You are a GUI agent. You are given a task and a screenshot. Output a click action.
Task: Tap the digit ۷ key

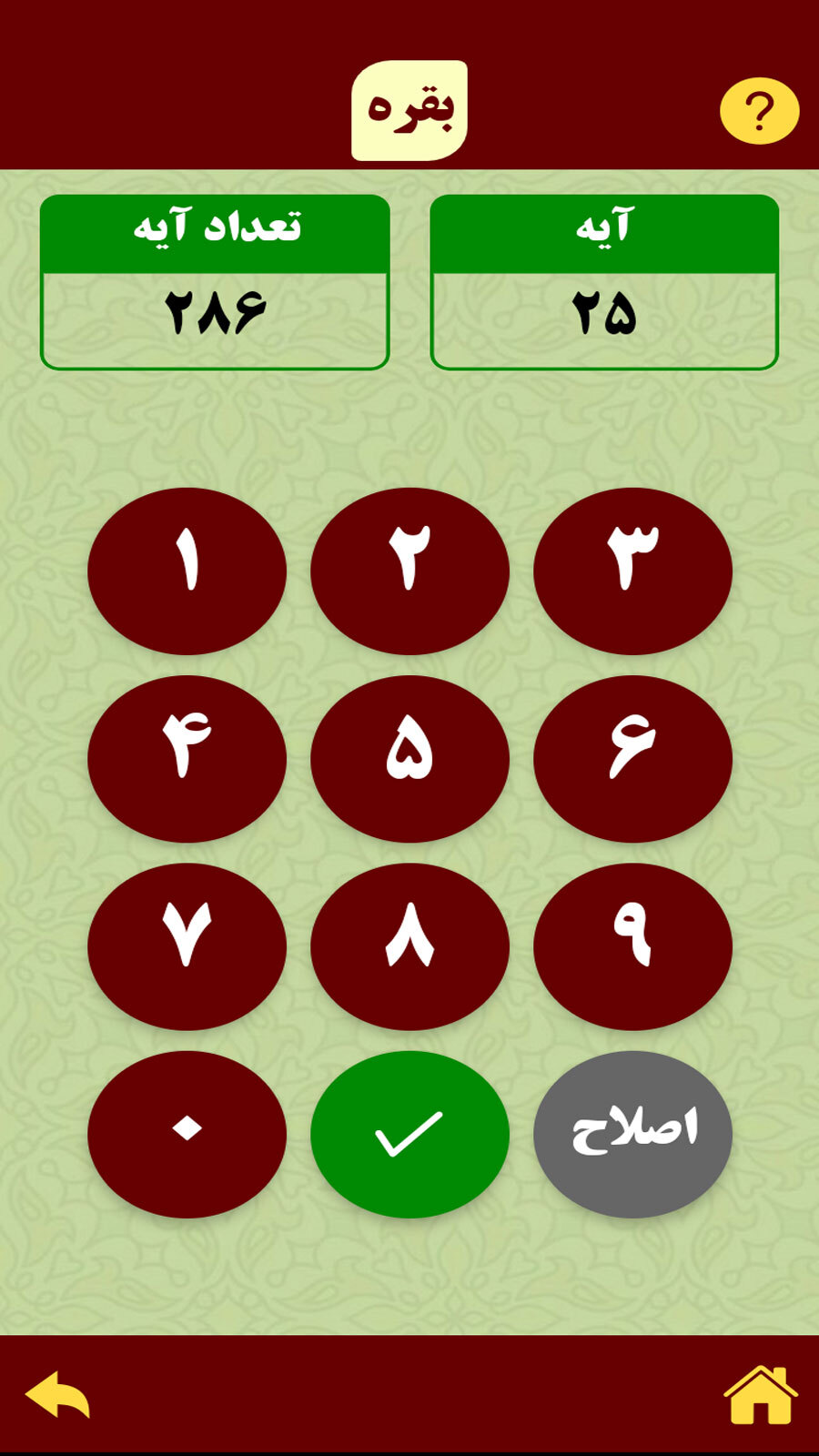click(x=187, y=946)
